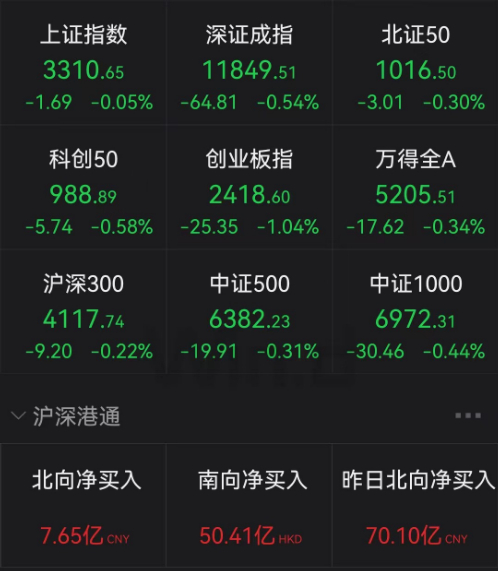This screenshot has height=571, width=498.
Task: Open the 深证成指 index card
Action: pyautogui.click(x=249, y=63)
